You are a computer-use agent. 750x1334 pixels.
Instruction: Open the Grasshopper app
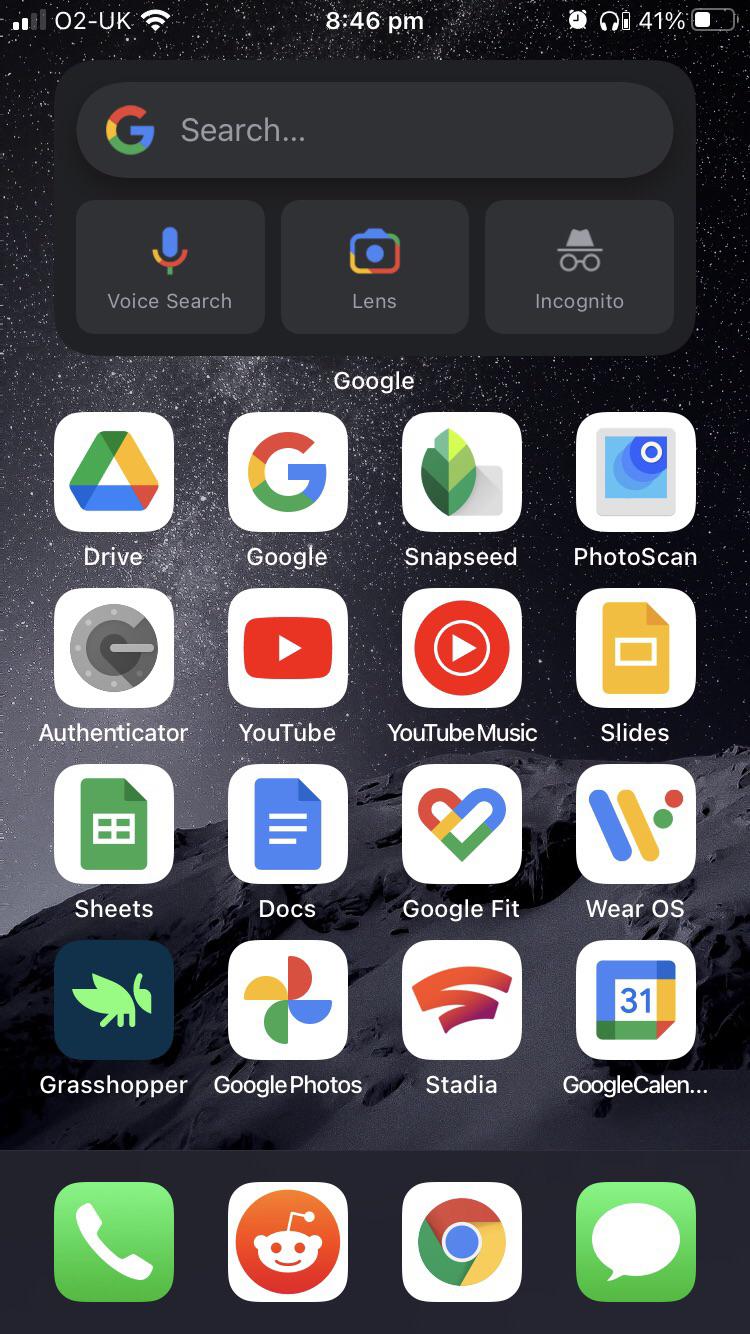114,1000
